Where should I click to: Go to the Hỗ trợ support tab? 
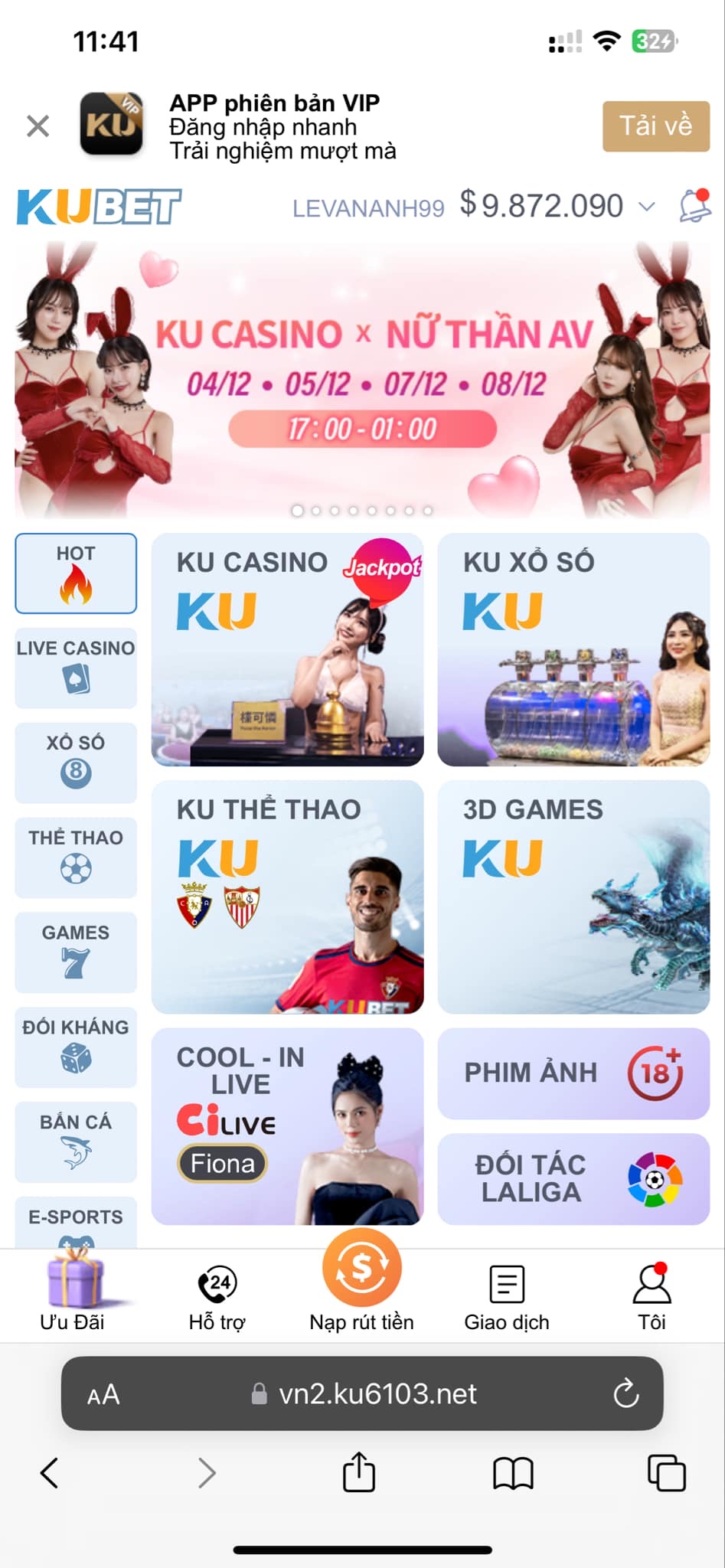[x=217, y=1296]
